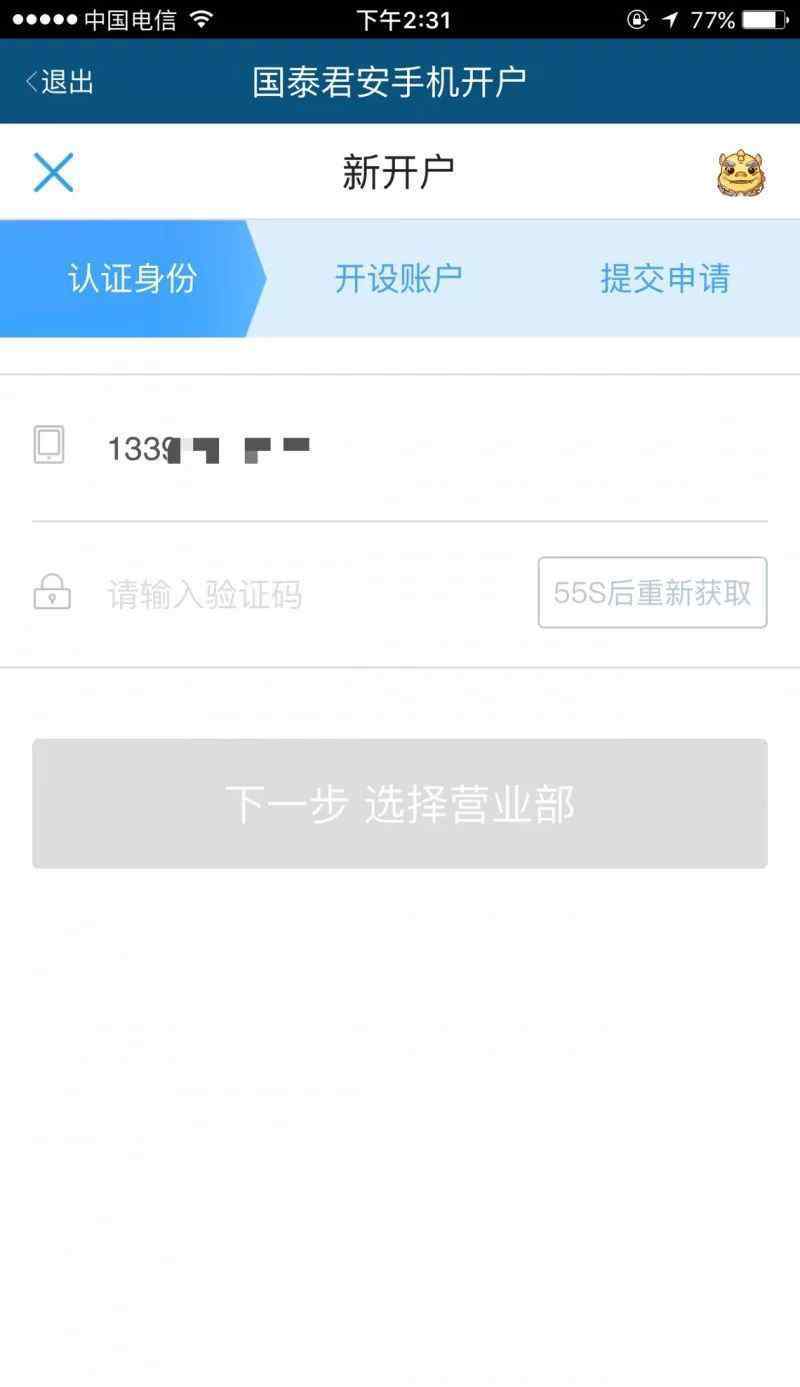Tap 退出 to exit account opening

[60, 82]
